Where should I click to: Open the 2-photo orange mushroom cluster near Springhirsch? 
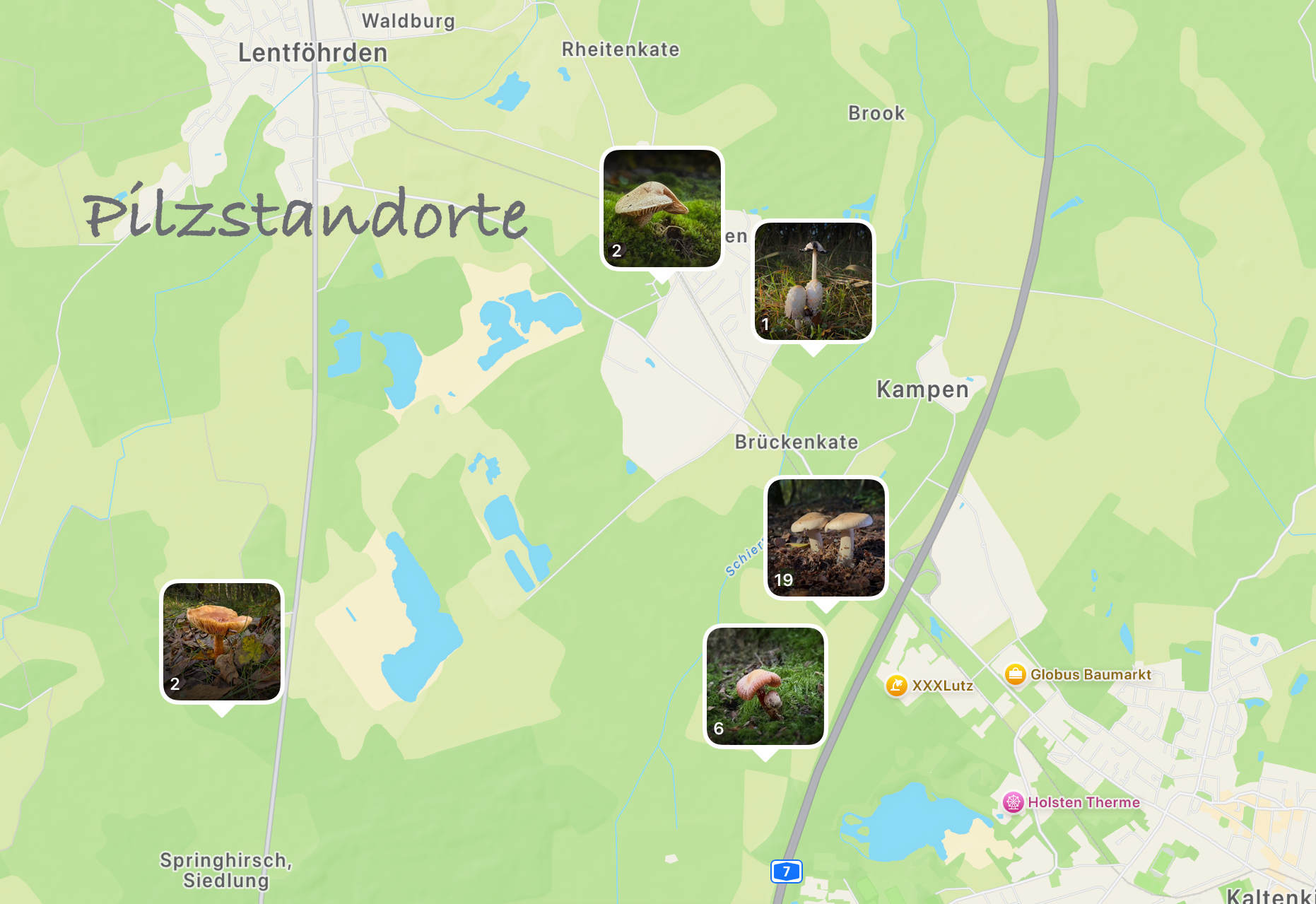click(x=222, y=642)
